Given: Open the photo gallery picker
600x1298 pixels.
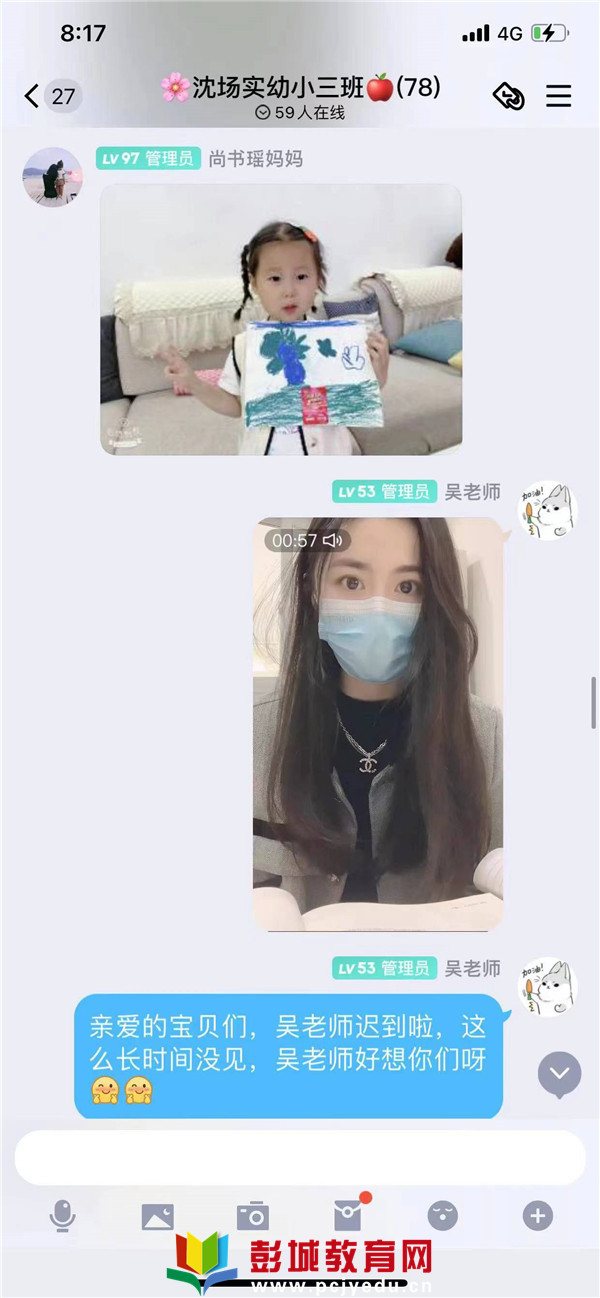Looking at the screenshot, I should click(157, 1216).
